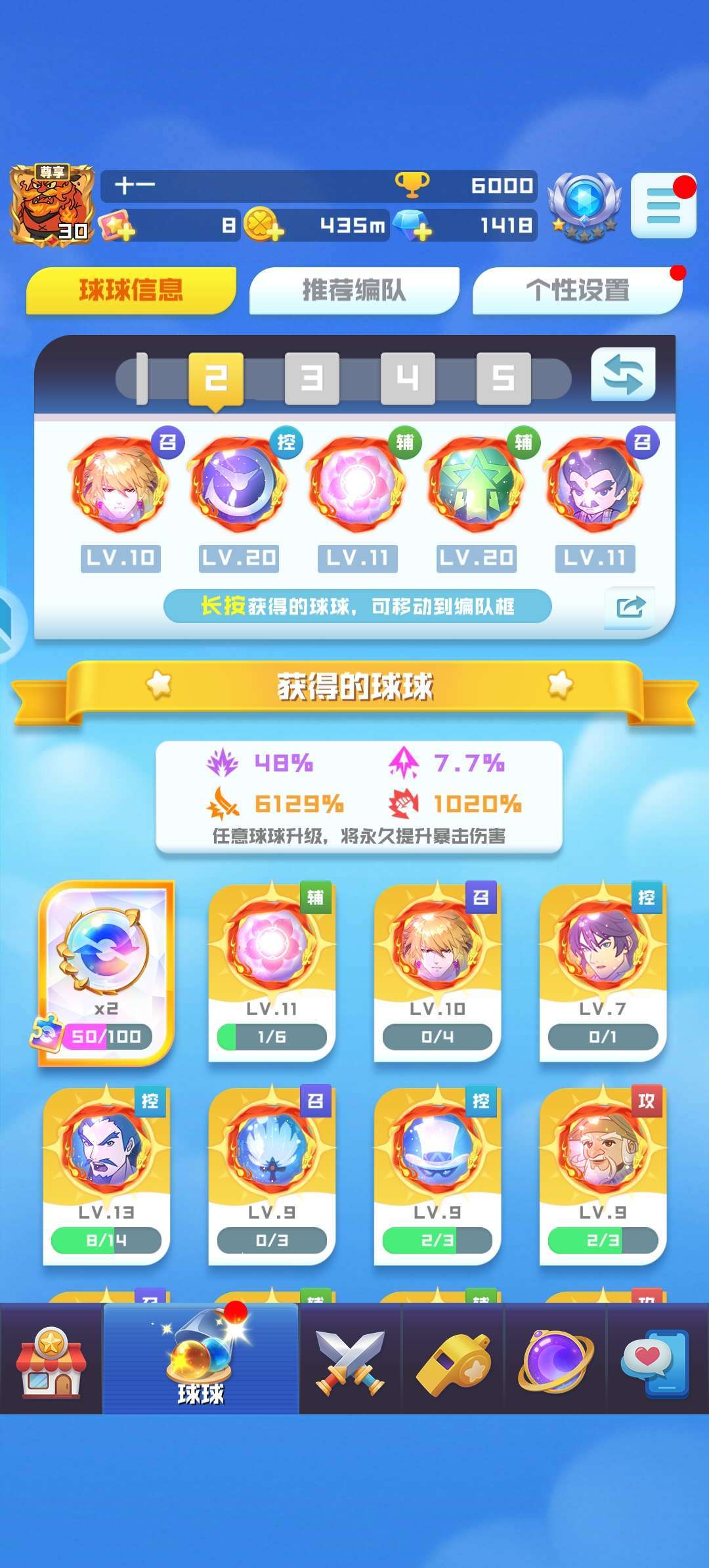Screen dimensions: 709x1568
Task: Open the rank medal badge
Action: (x=584, y=206)
